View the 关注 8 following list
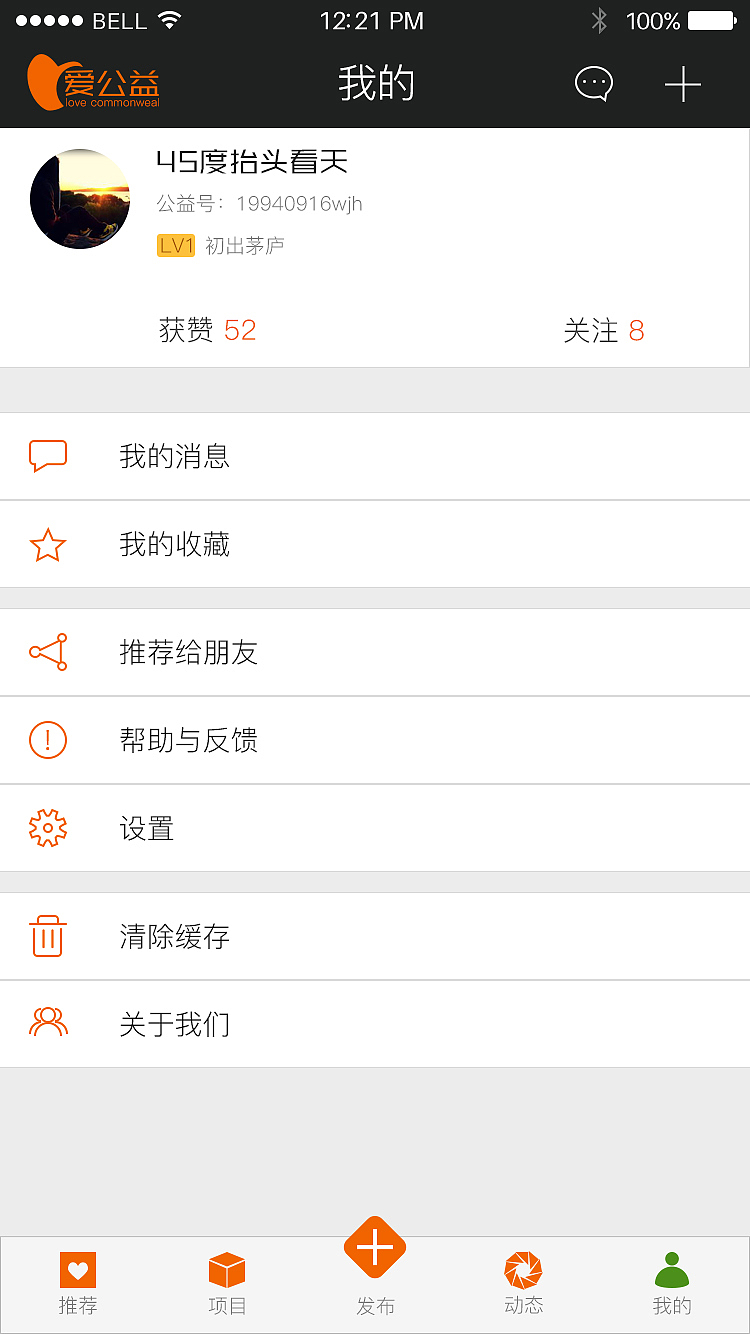Viewport: 750px width, 1334px height. pyautogui.click(x=604, y=331)
